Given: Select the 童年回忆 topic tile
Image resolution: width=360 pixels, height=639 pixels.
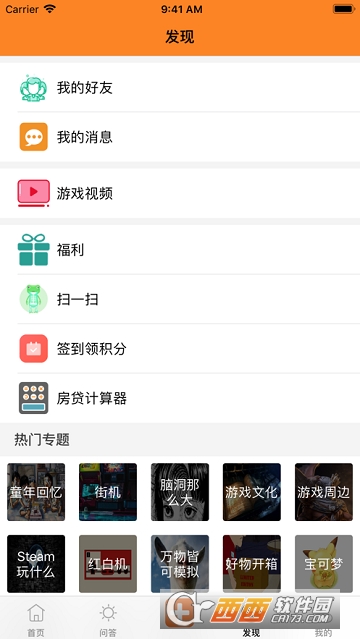Looking at the screenshot, I should coord(36,492).
